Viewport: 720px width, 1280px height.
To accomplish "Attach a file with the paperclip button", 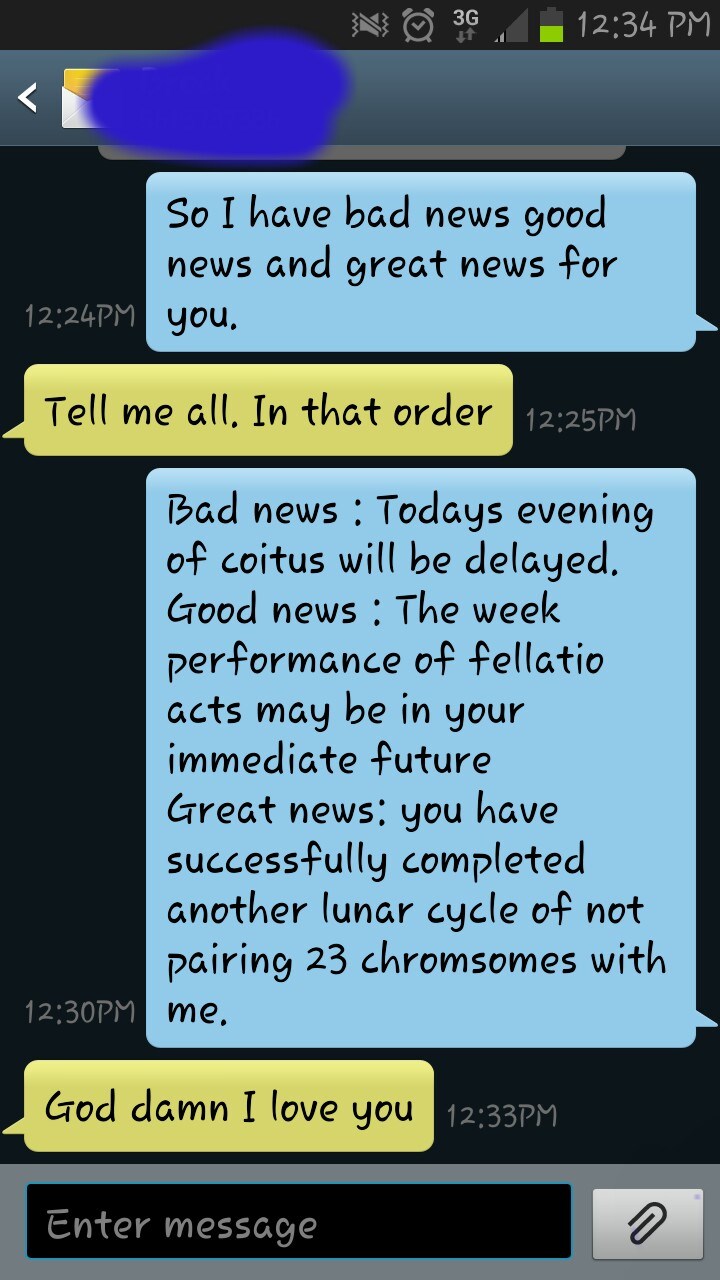I will point(647,1223).
